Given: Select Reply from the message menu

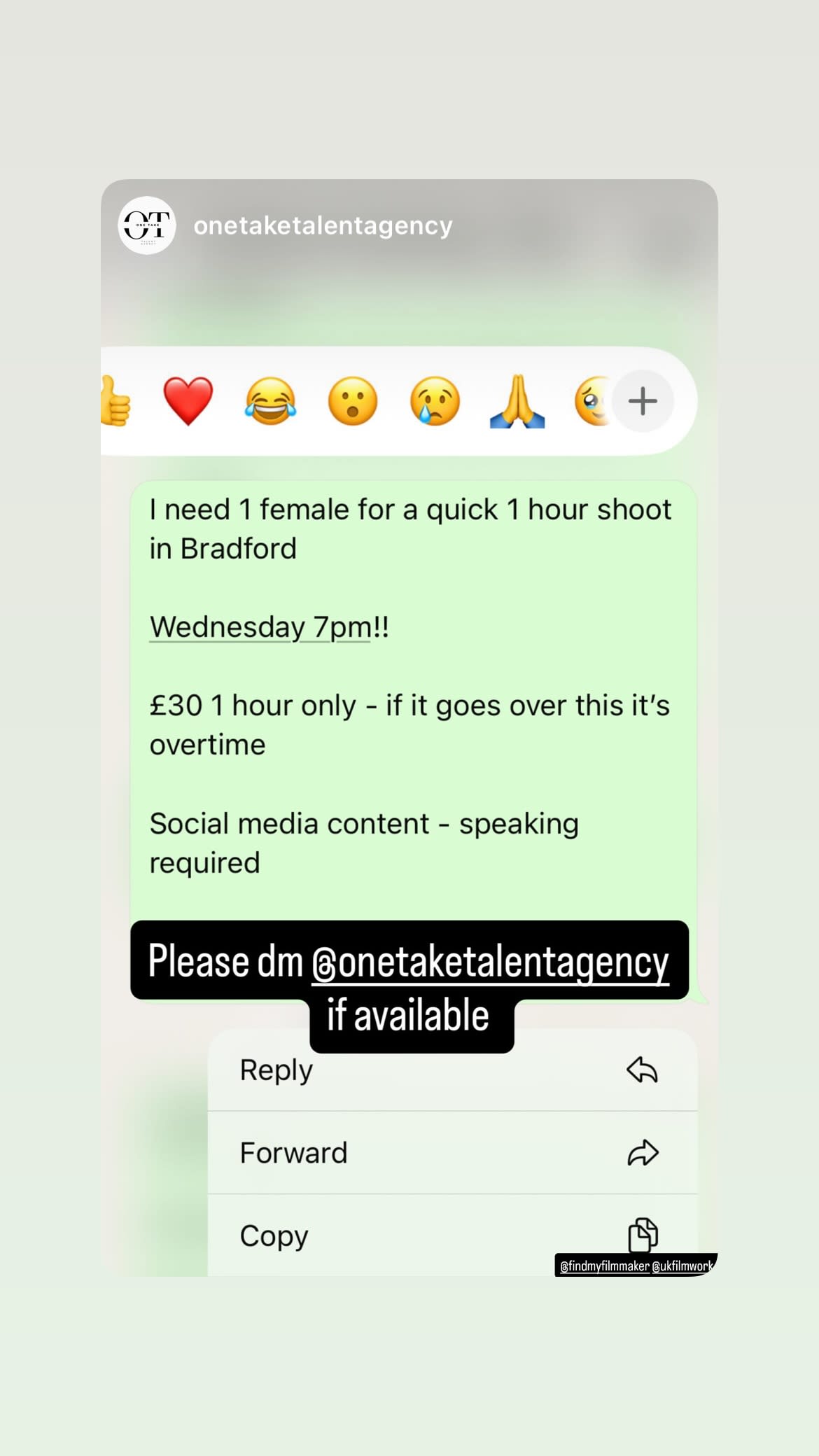Looking at the screenshot, I should pyautogui.click(x=275, y=1070).
